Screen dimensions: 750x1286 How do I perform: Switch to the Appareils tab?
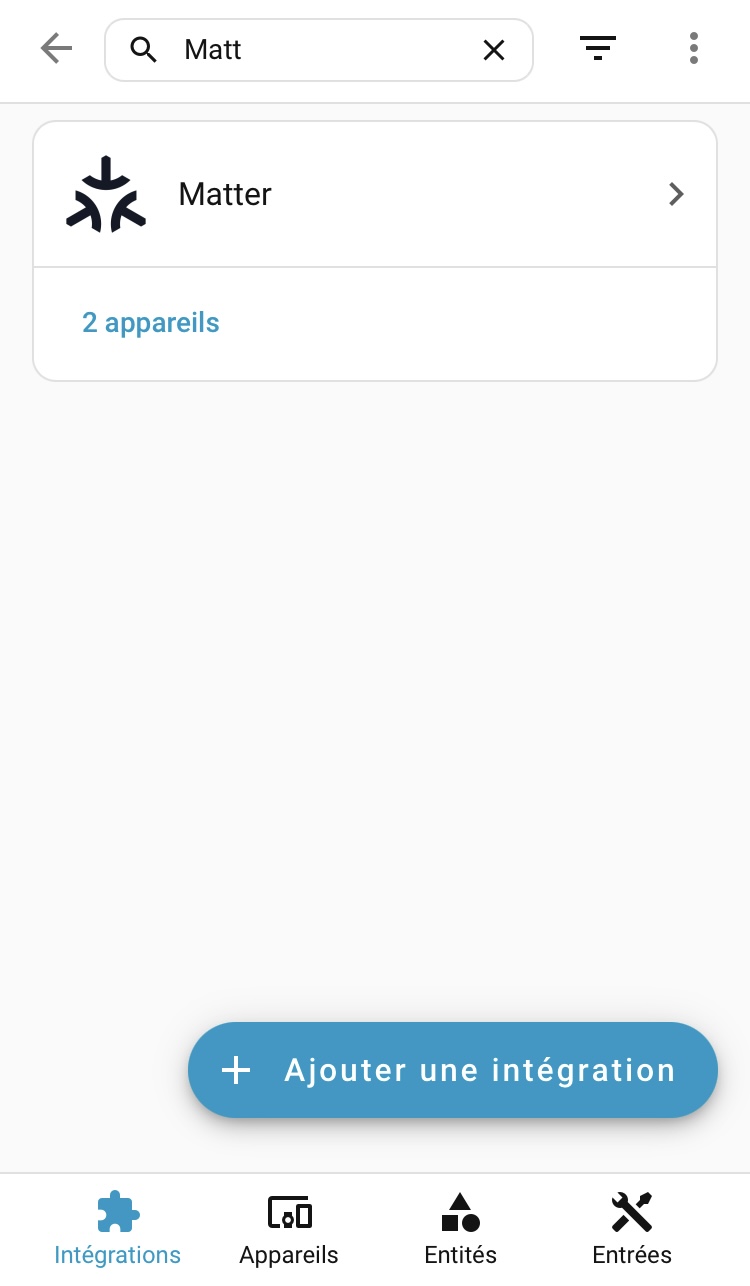click(x=289, y=1230)
